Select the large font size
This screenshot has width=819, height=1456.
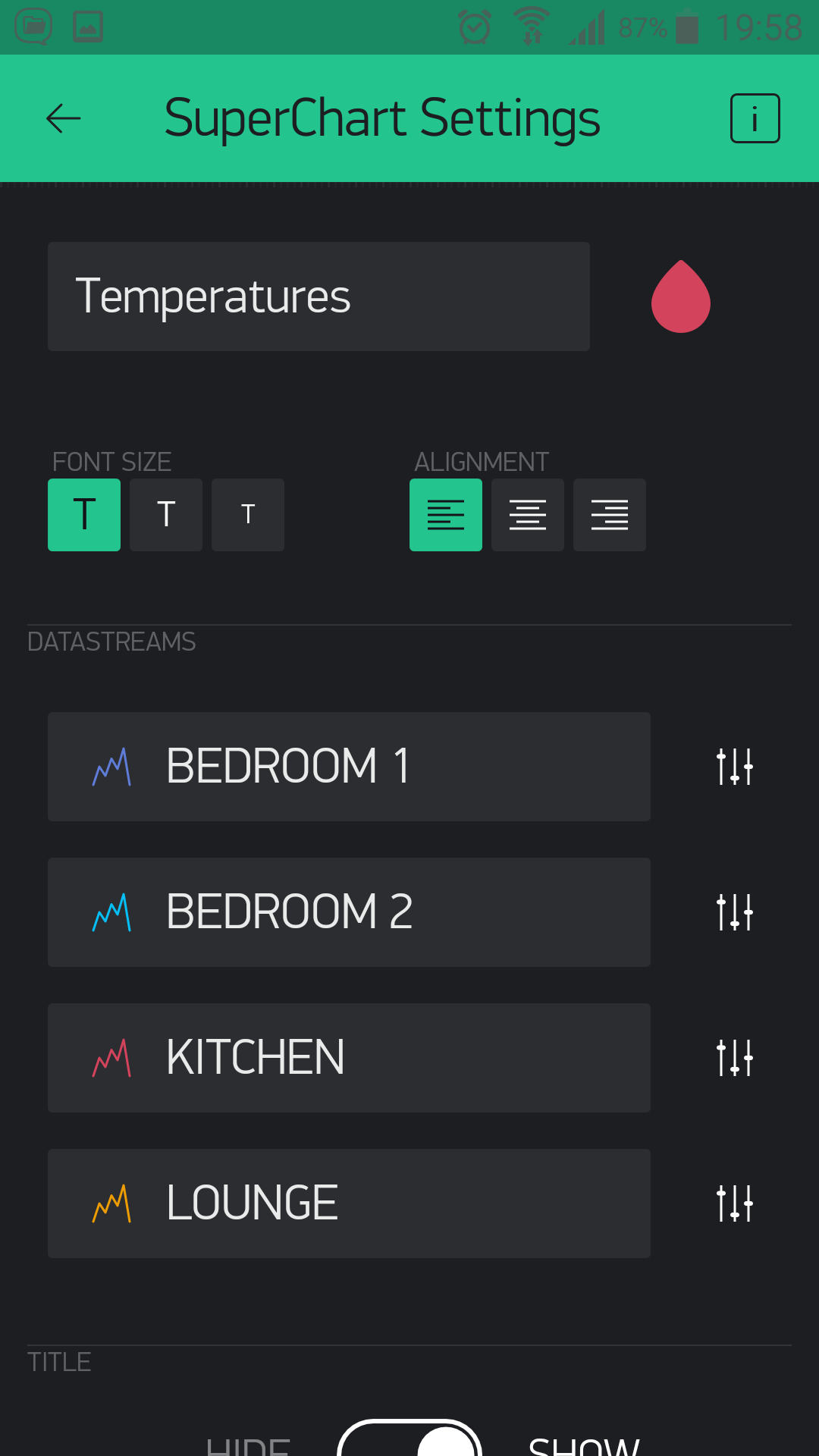click(x=84, y=515)
